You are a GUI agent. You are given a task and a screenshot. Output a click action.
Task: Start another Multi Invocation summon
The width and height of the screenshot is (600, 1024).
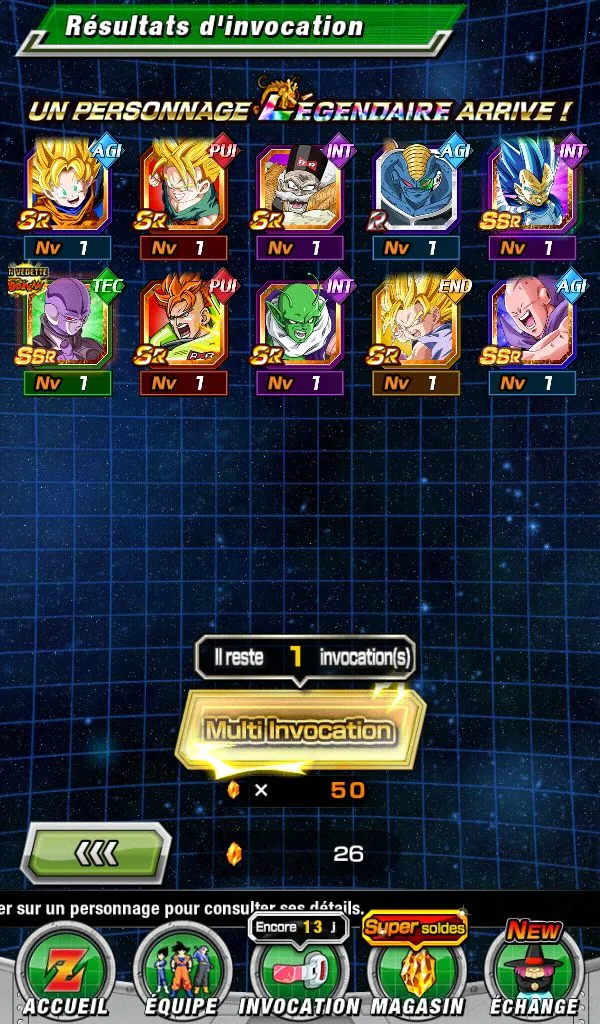pos(298,730)
